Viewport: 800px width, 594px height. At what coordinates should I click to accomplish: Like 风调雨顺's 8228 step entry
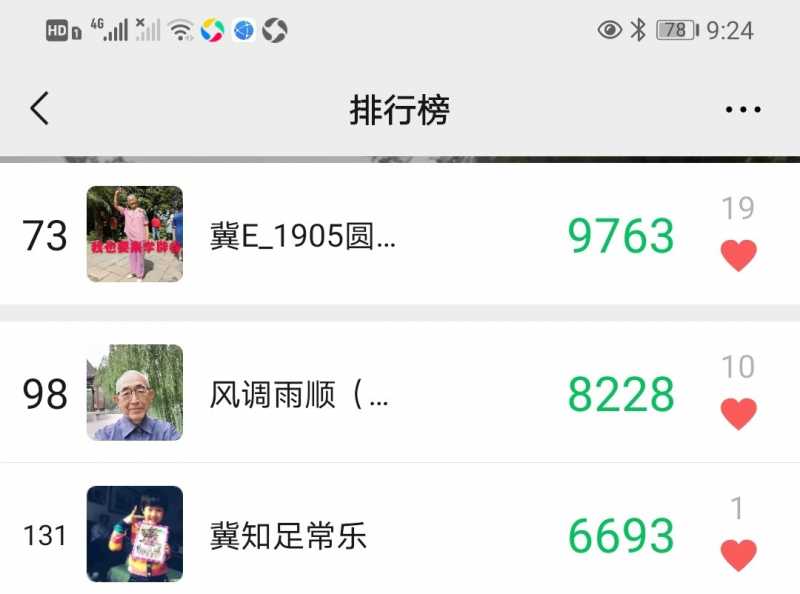click(738, 413)
